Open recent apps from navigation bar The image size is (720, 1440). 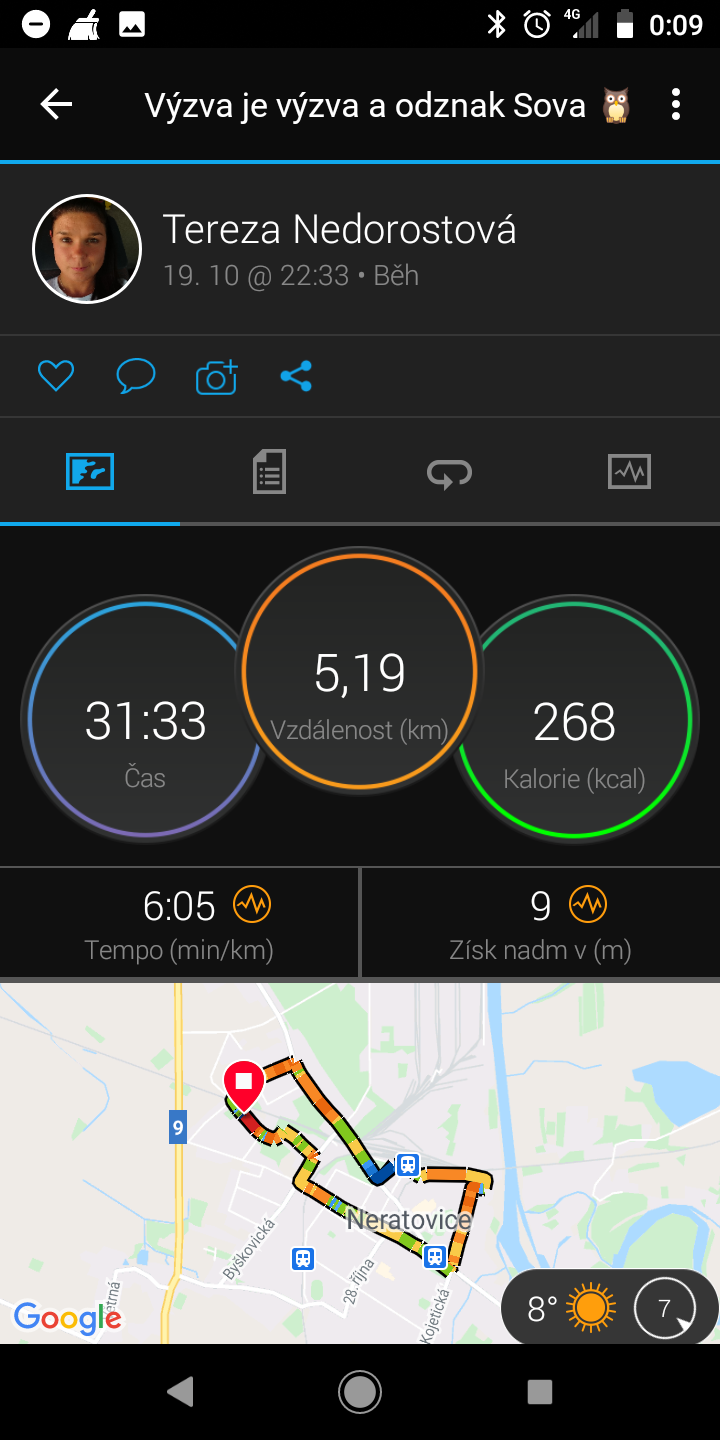coord(540,1391)
